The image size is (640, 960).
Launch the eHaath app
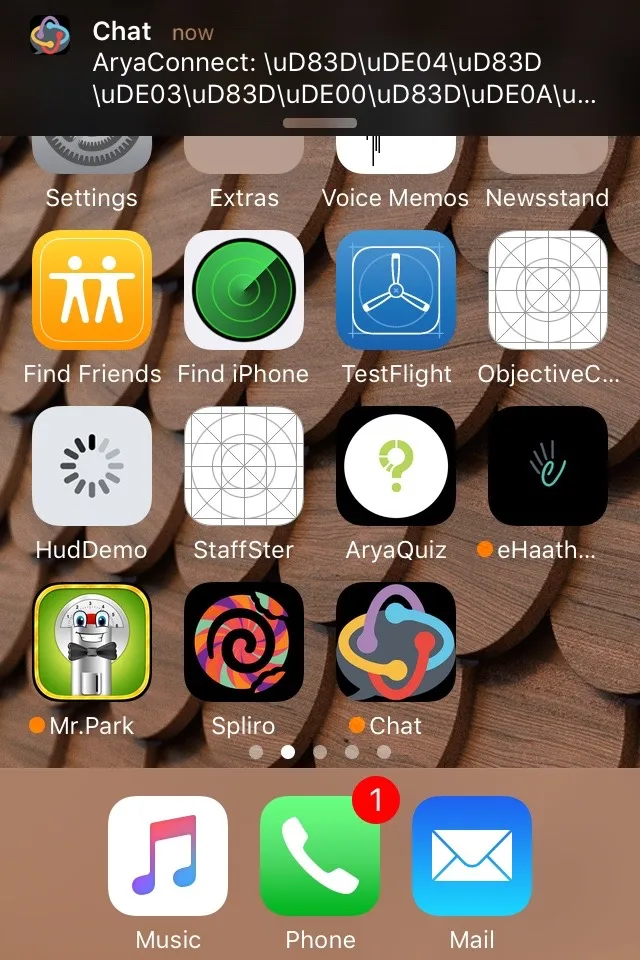[x=548, y=466]
